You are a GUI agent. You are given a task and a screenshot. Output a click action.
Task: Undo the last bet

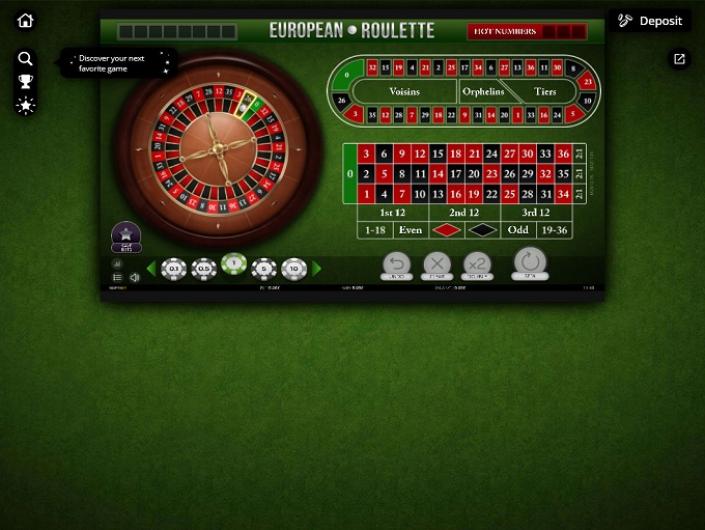[396, 265]
